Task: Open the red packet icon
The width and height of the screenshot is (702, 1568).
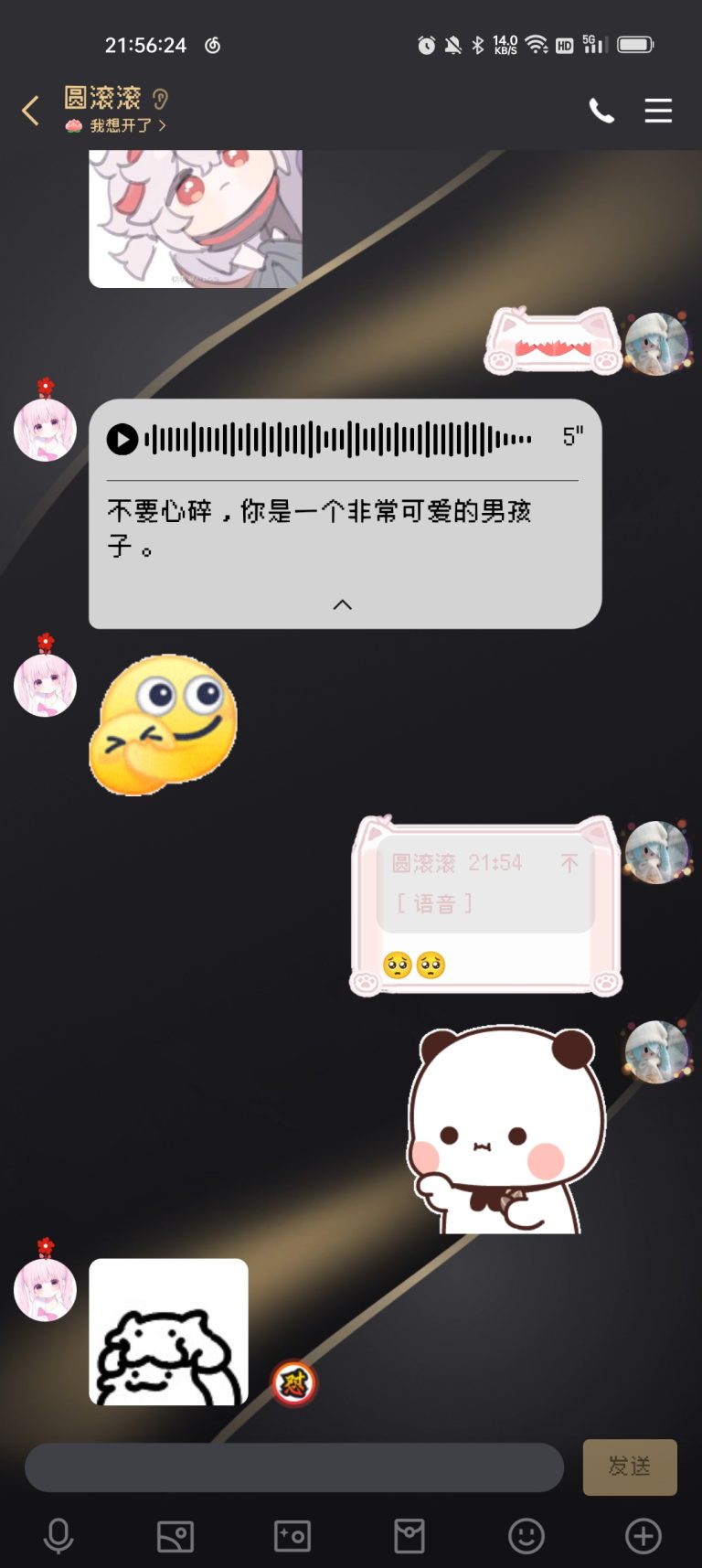Action: [x=409, y=1536]
